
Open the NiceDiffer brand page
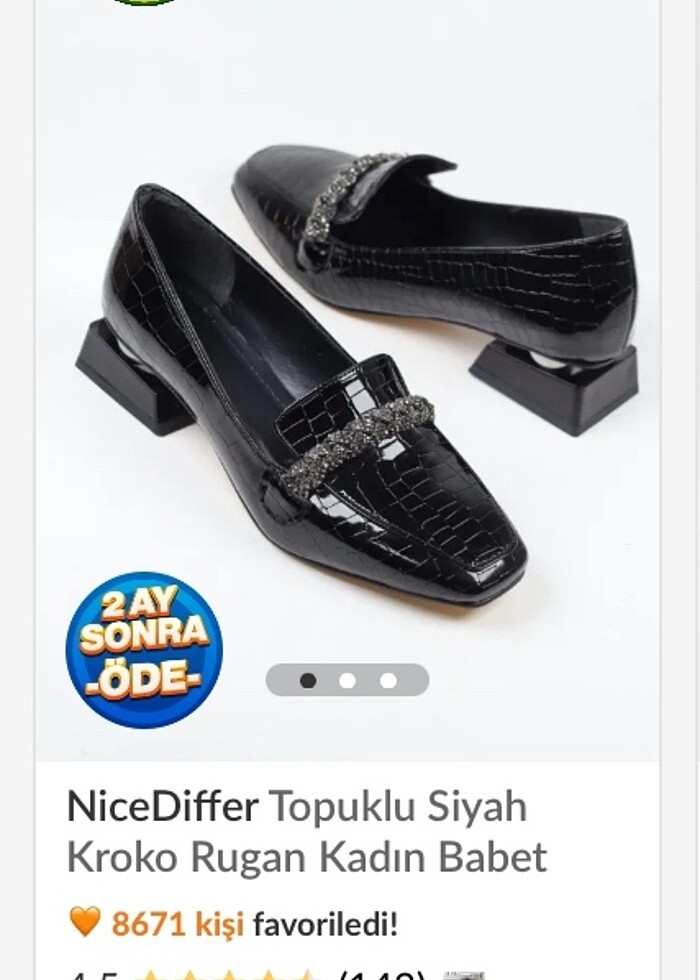(162, 806)
